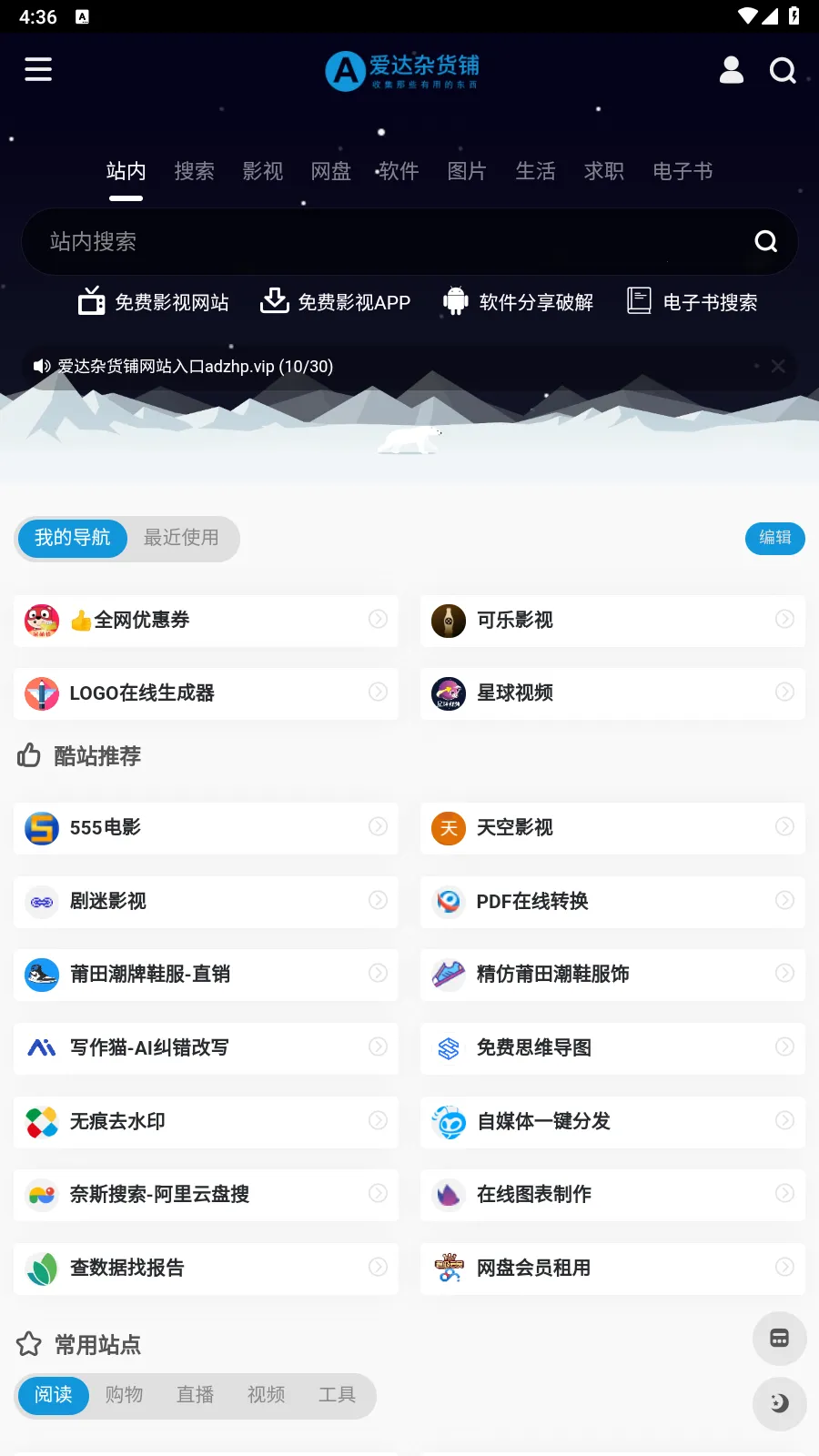Open the PDF在线转换 site card
Image resolution: width=819 pixels, height=1456 pixels.
[x=612, y=902]
